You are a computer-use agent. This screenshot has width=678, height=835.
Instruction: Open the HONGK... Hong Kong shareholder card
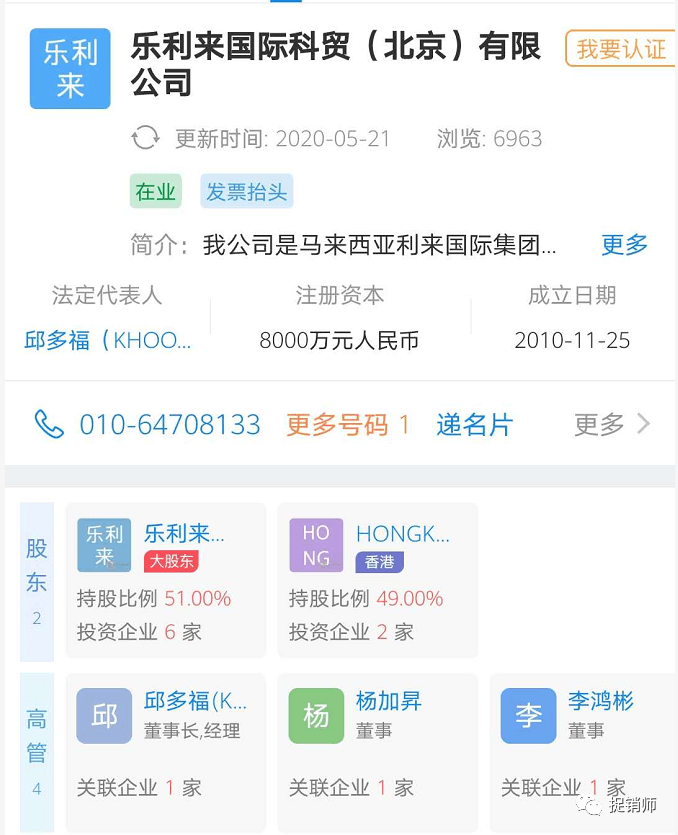point(378,580)
